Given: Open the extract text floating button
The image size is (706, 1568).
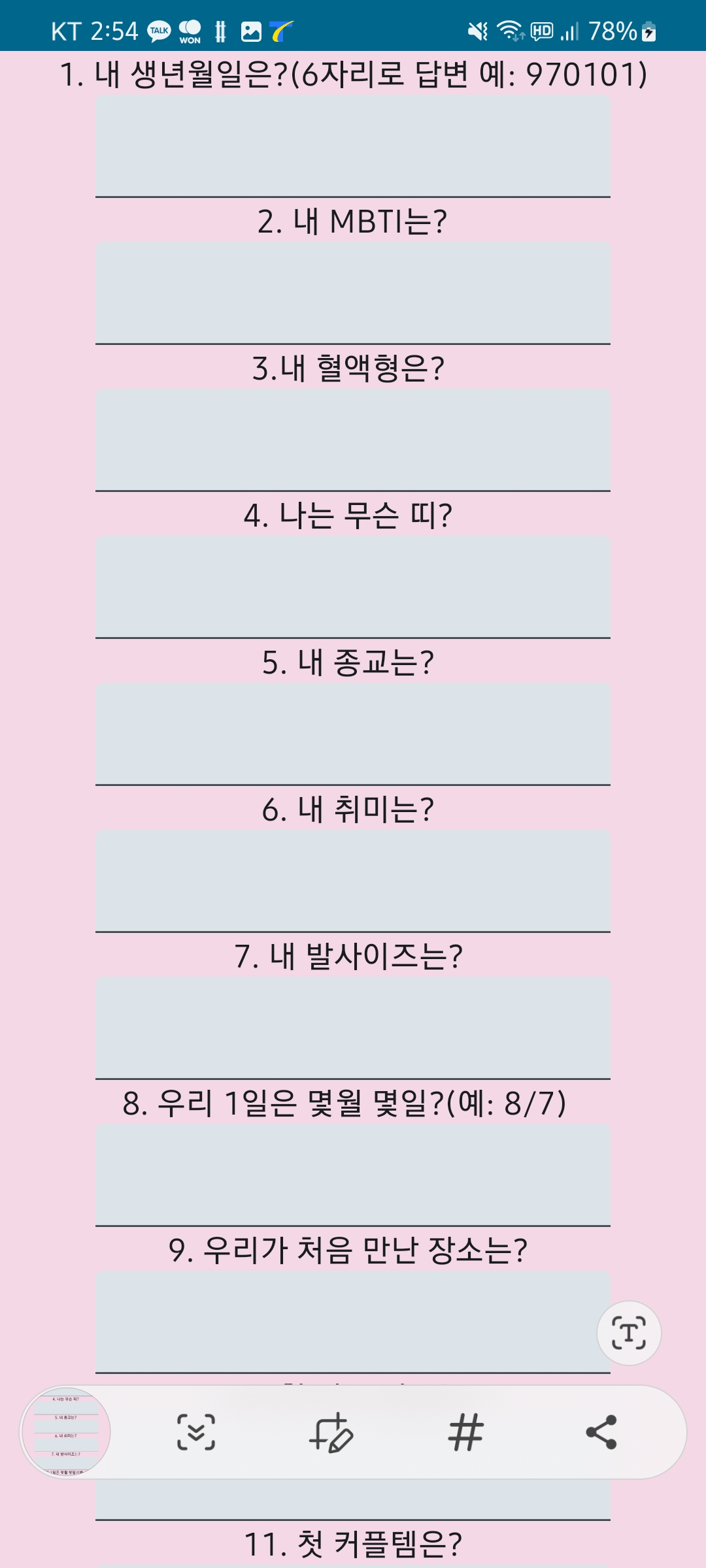Looking at the screenshot, I should [629, 1333].
